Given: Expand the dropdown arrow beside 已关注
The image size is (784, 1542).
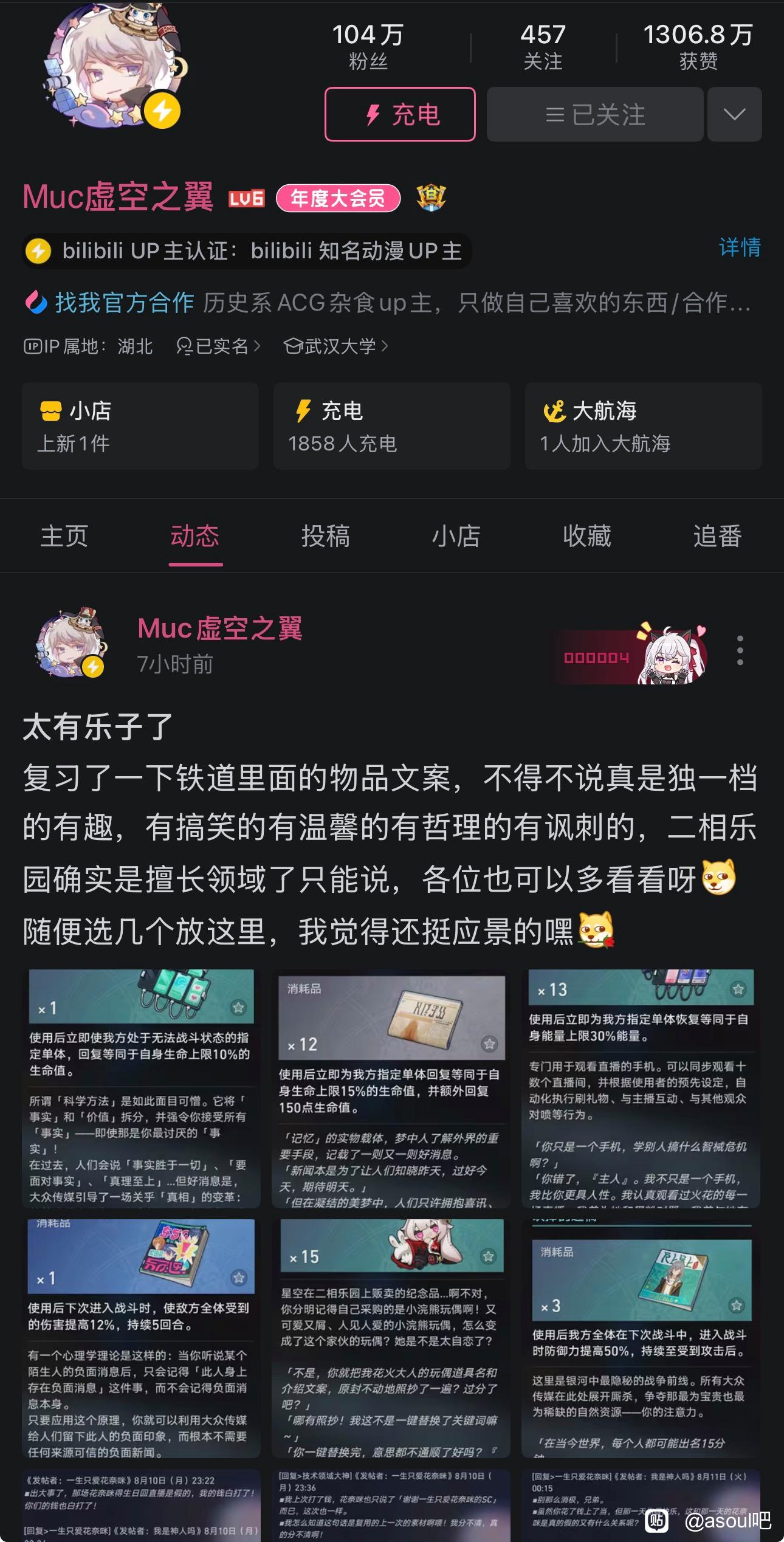Looking at the screenshot, I should 734,114.
